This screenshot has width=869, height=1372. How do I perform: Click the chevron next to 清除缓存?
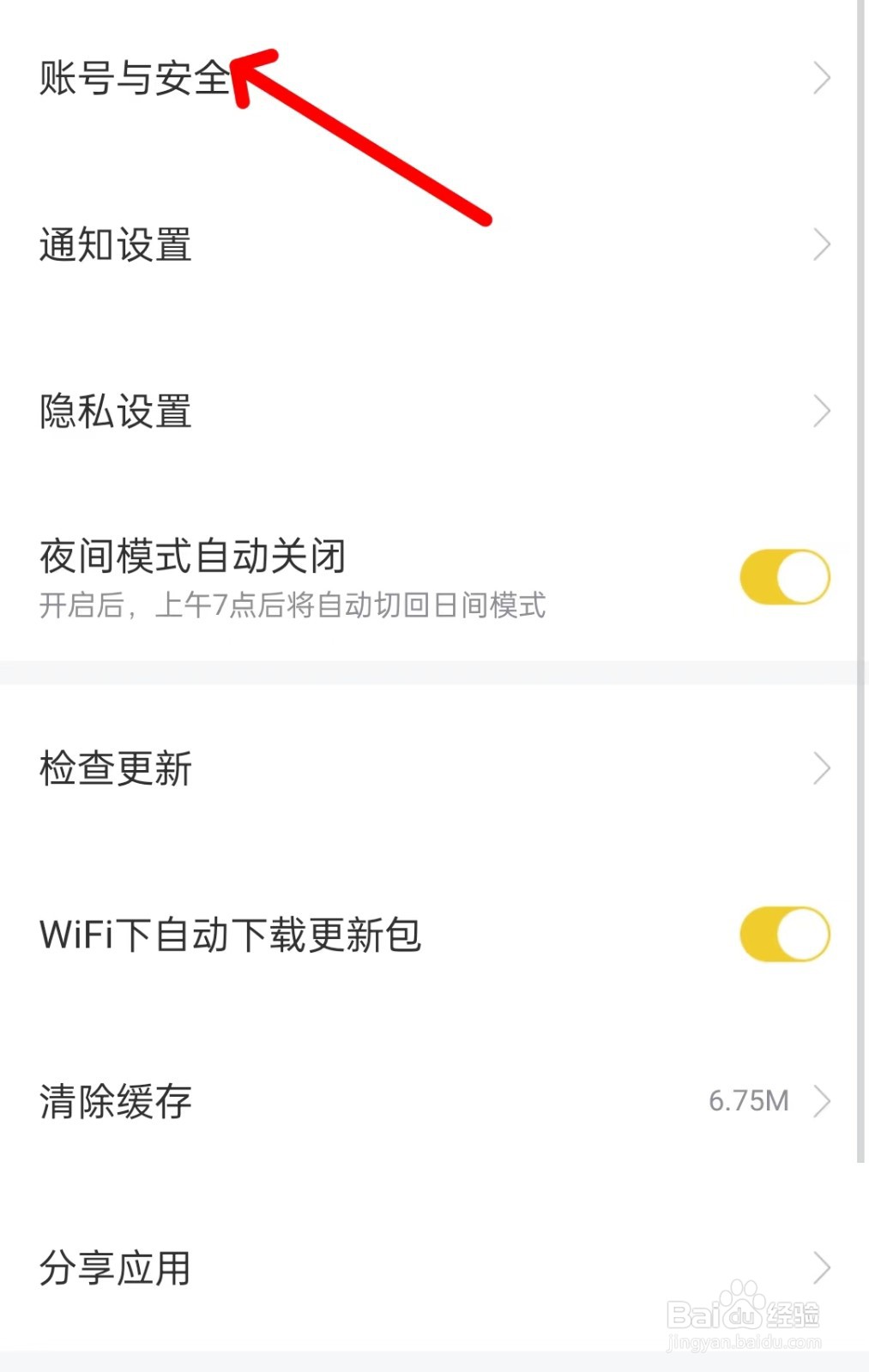pyautogui.click(x=822, y=1102)
